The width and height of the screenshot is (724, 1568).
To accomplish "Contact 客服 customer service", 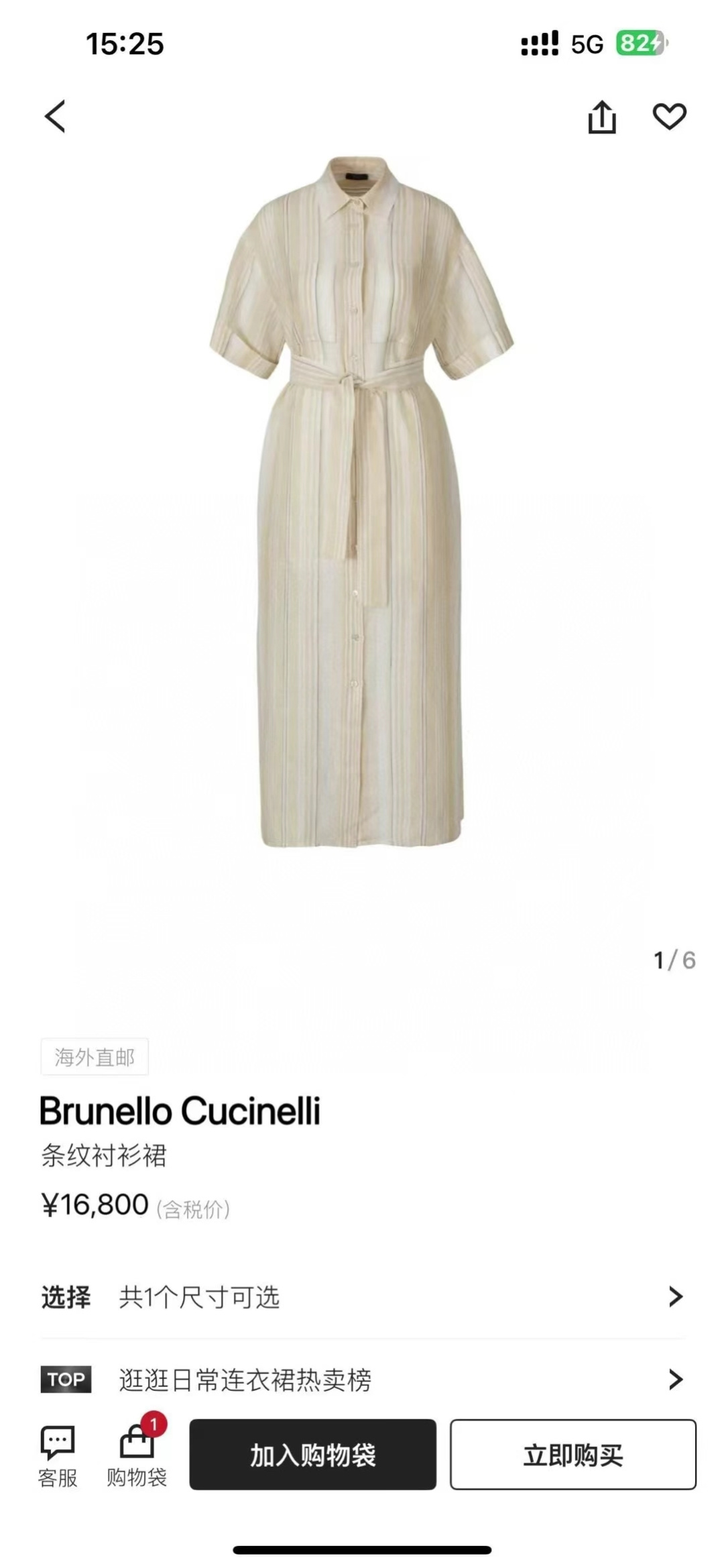I will tap(58, 1455).
